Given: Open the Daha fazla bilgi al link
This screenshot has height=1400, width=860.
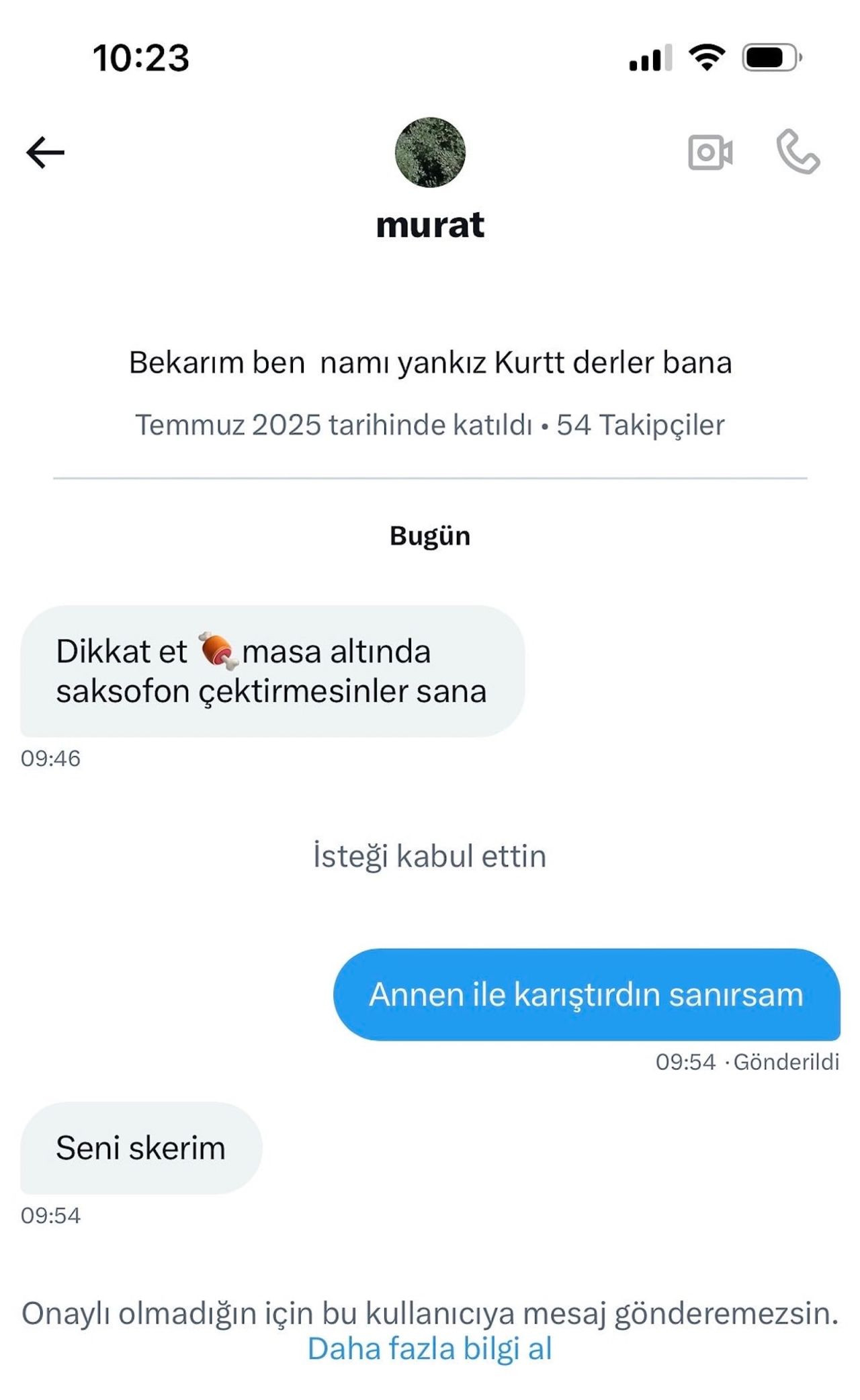Looking at the screenshot, I should (429, 1347).
